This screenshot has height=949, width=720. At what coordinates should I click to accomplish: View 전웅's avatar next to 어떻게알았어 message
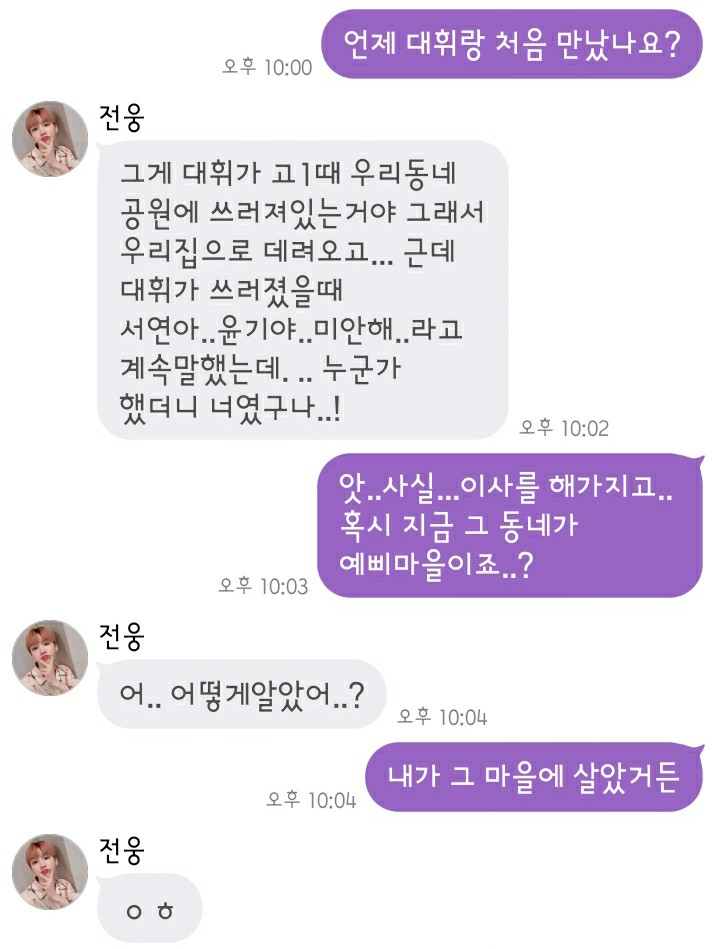click(x=50, y=659)
